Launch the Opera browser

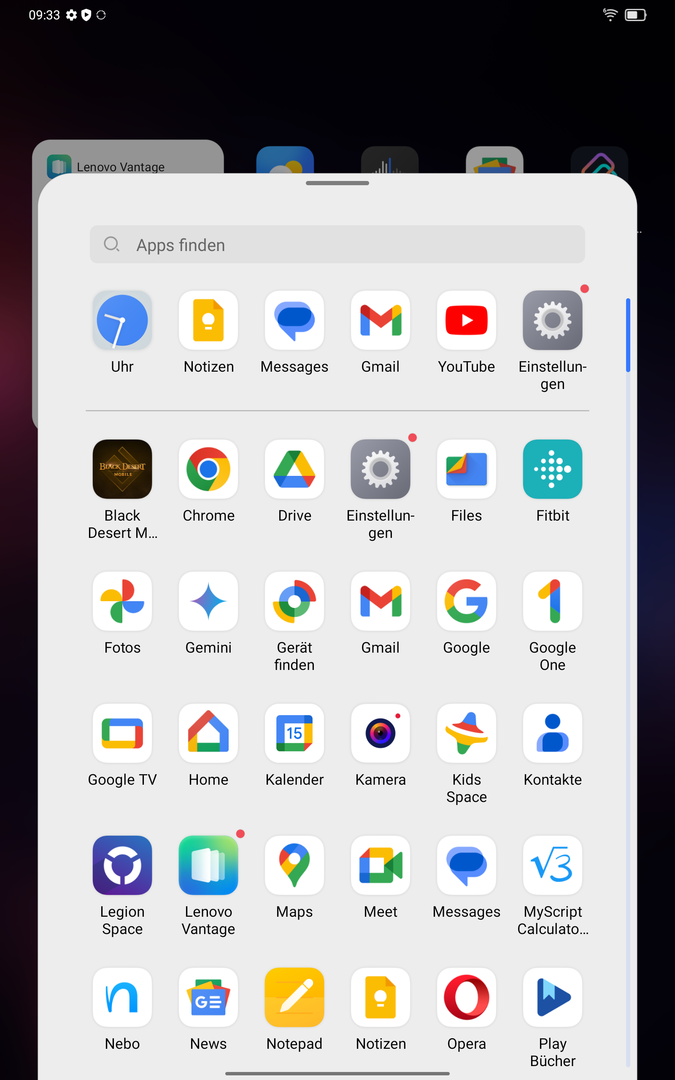(x=466, y=998)
